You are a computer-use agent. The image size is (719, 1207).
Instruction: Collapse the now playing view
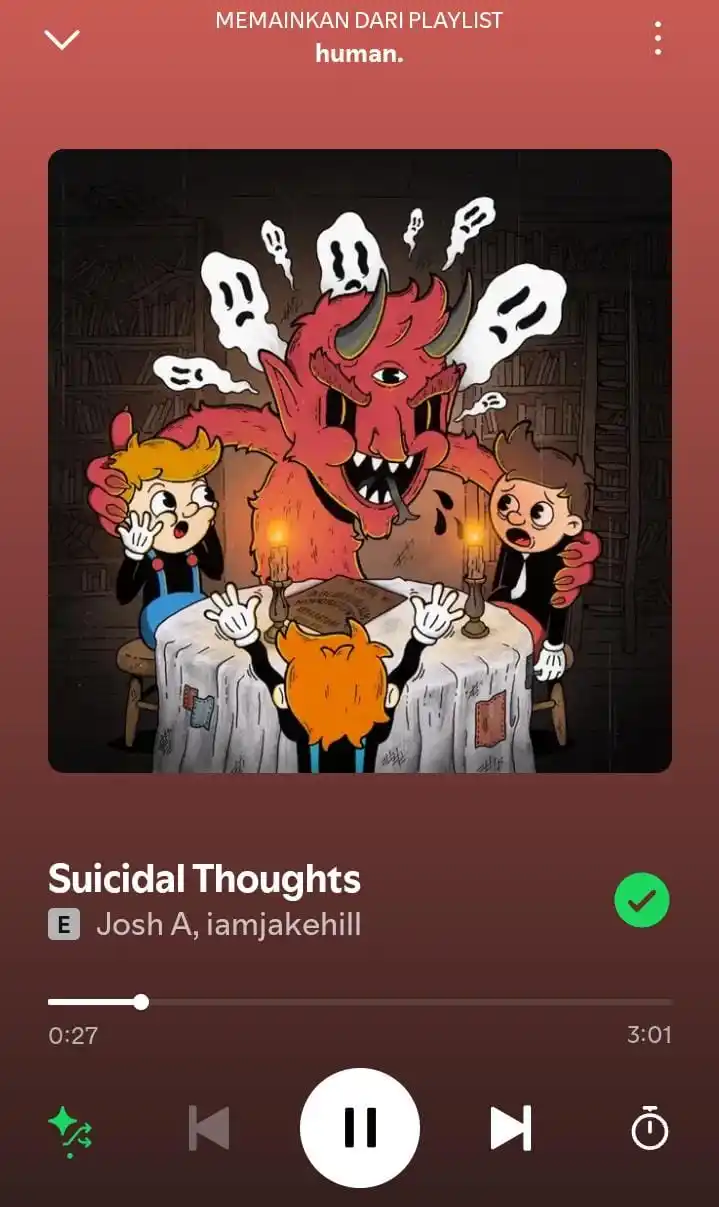61,39
